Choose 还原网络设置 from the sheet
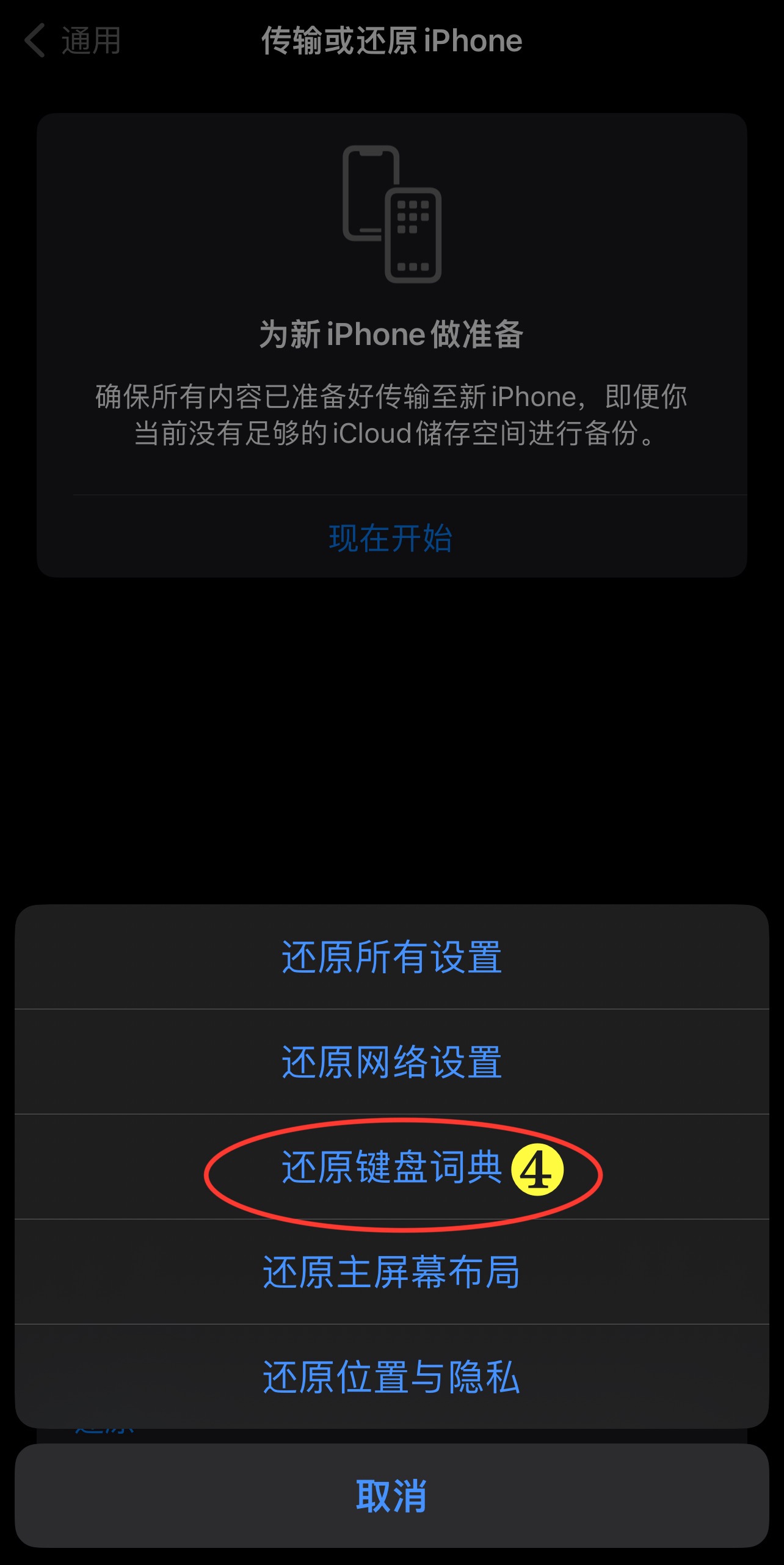This screenshot has height=1565, width=784. click(391, 1062)
